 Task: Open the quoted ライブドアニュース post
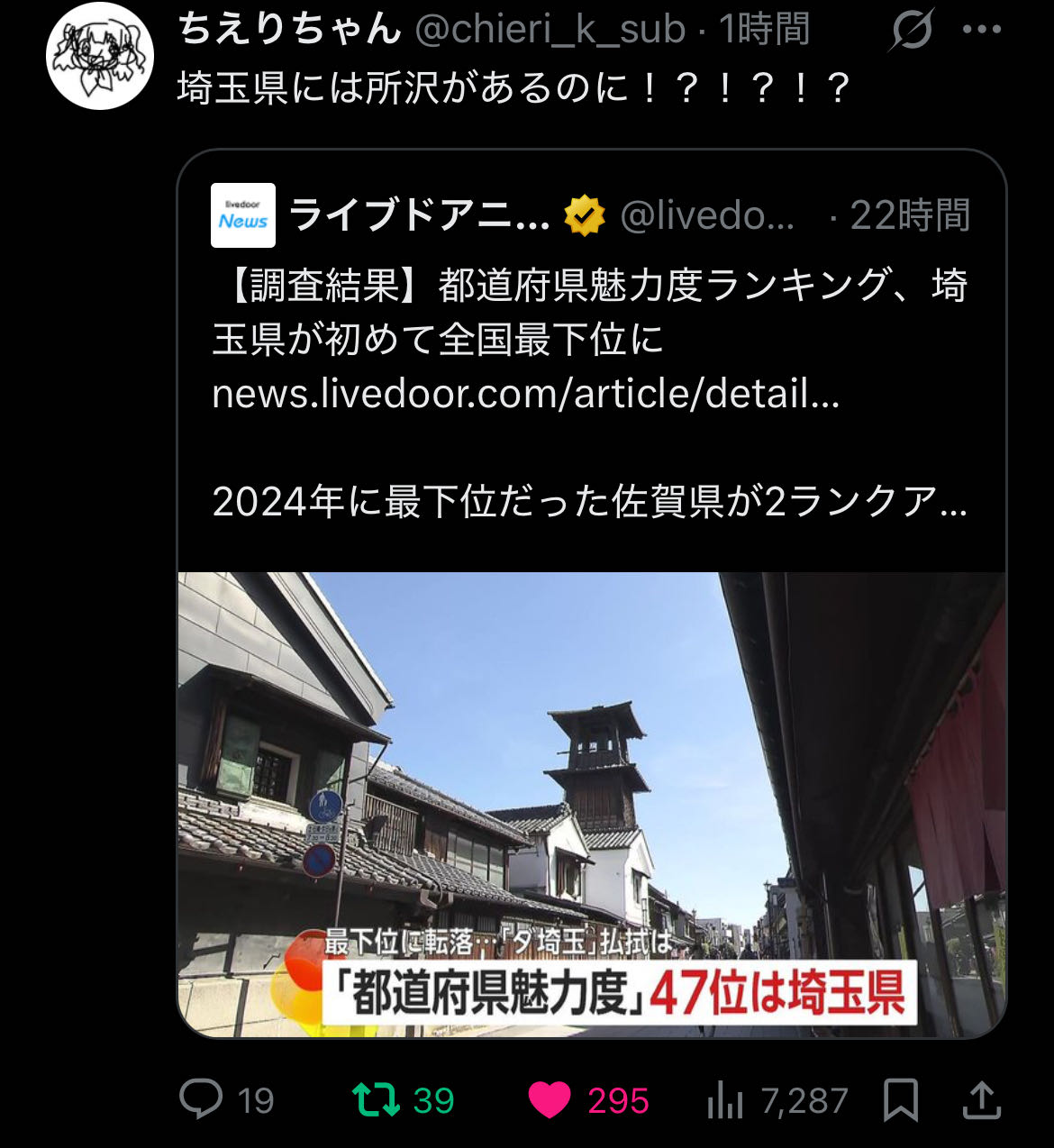[x=592, y=360]
